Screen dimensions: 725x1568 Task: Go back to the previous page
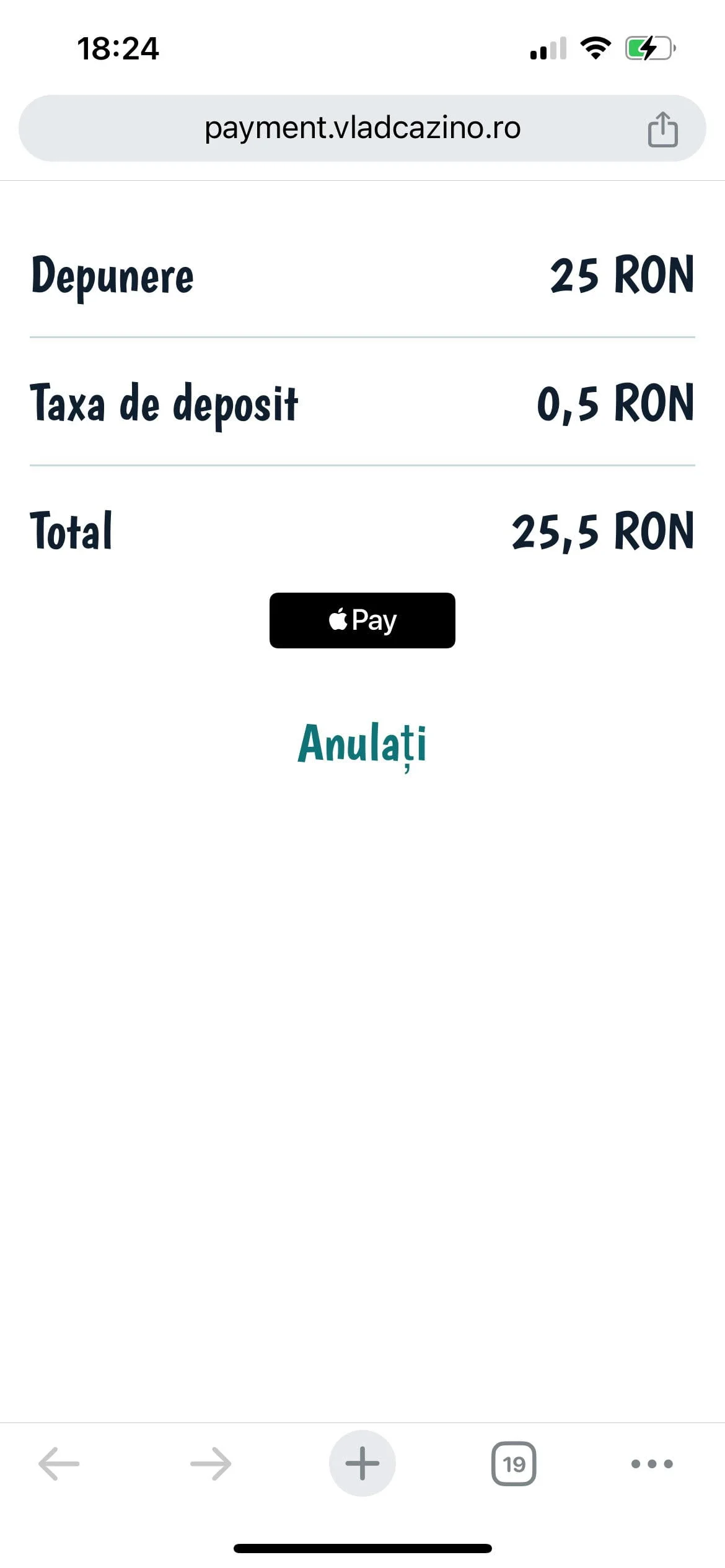(x=59, y=1463)
